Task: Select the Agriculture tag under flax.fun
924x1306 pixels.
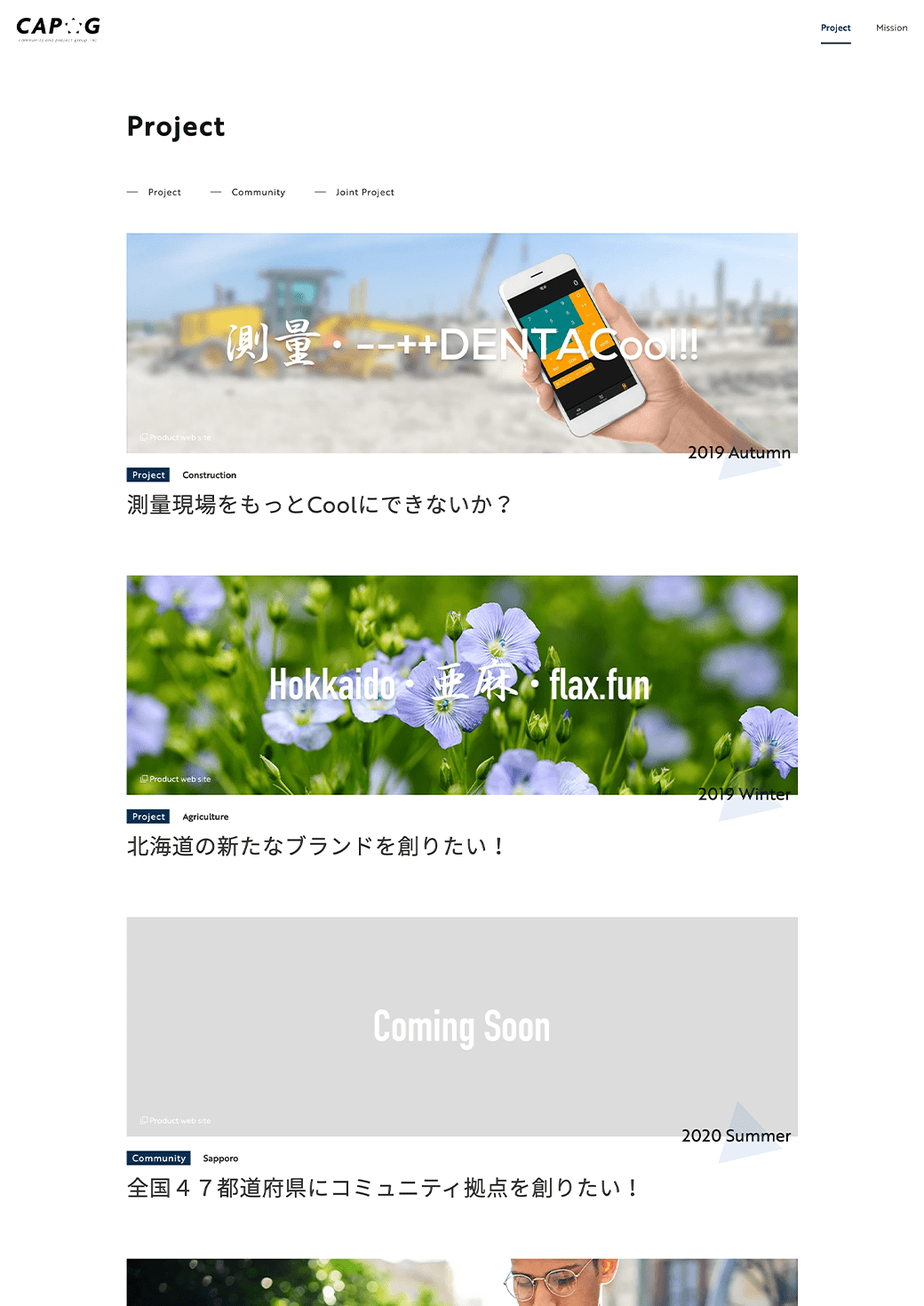Action: (x=205, y=816)
